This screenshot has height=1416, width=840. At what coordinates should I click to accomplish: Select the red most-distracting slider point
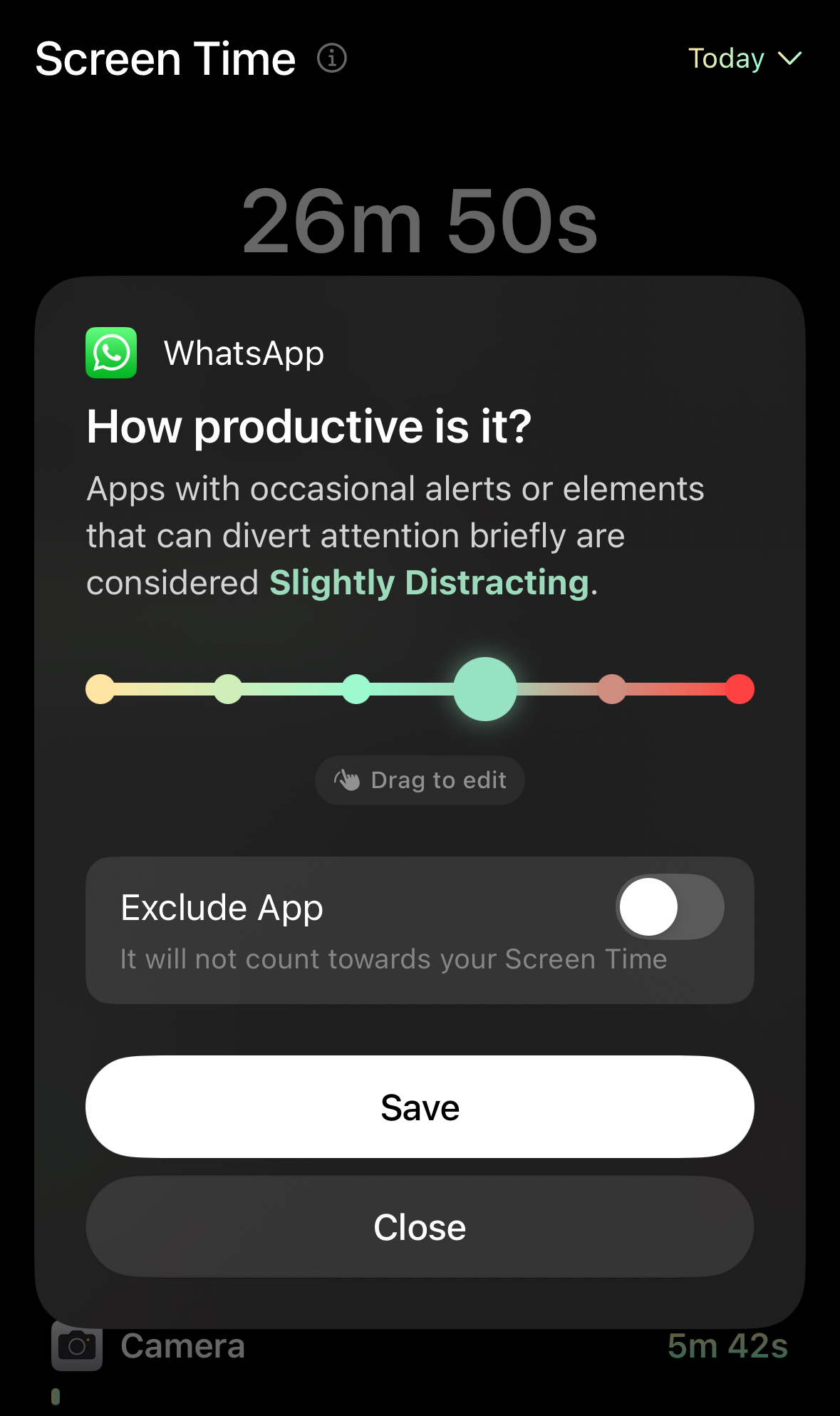(740, 689)
